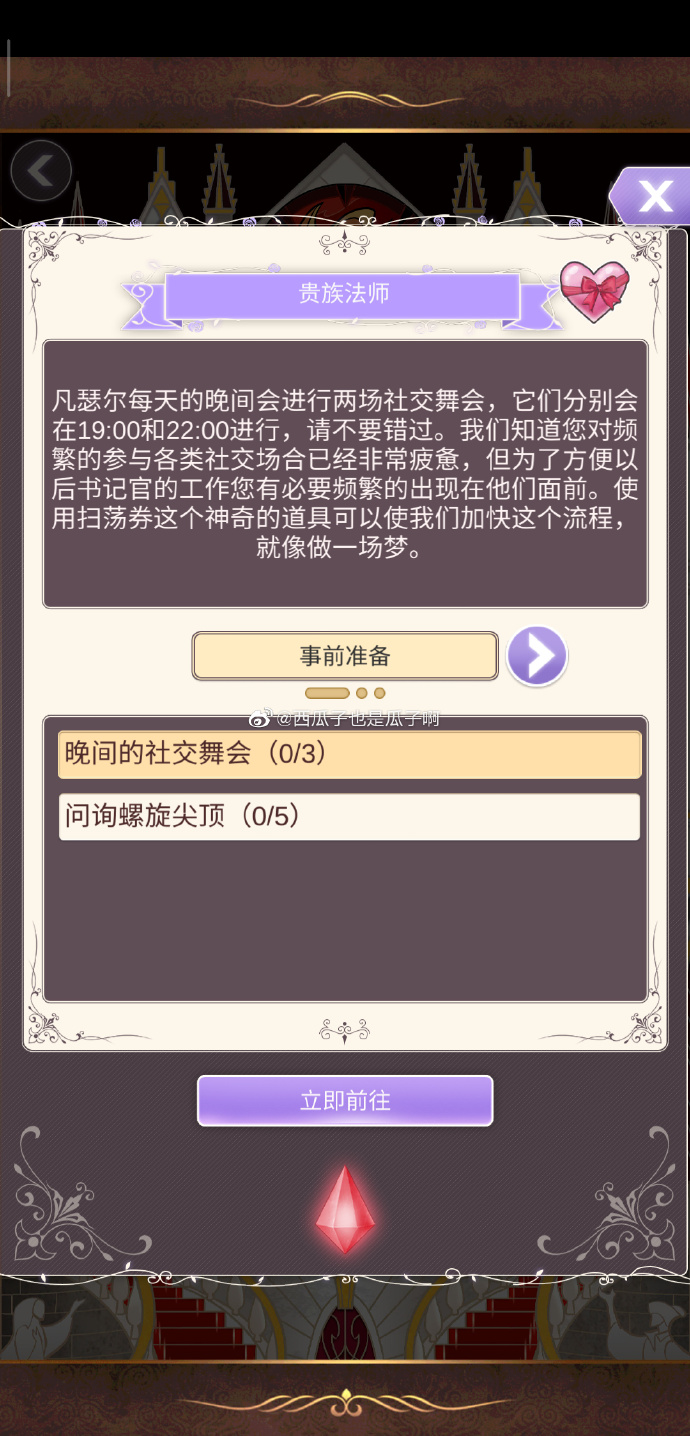690x1436 pixels.
Task: Tap the red crystal gem icon
Action: point(345,1210)
